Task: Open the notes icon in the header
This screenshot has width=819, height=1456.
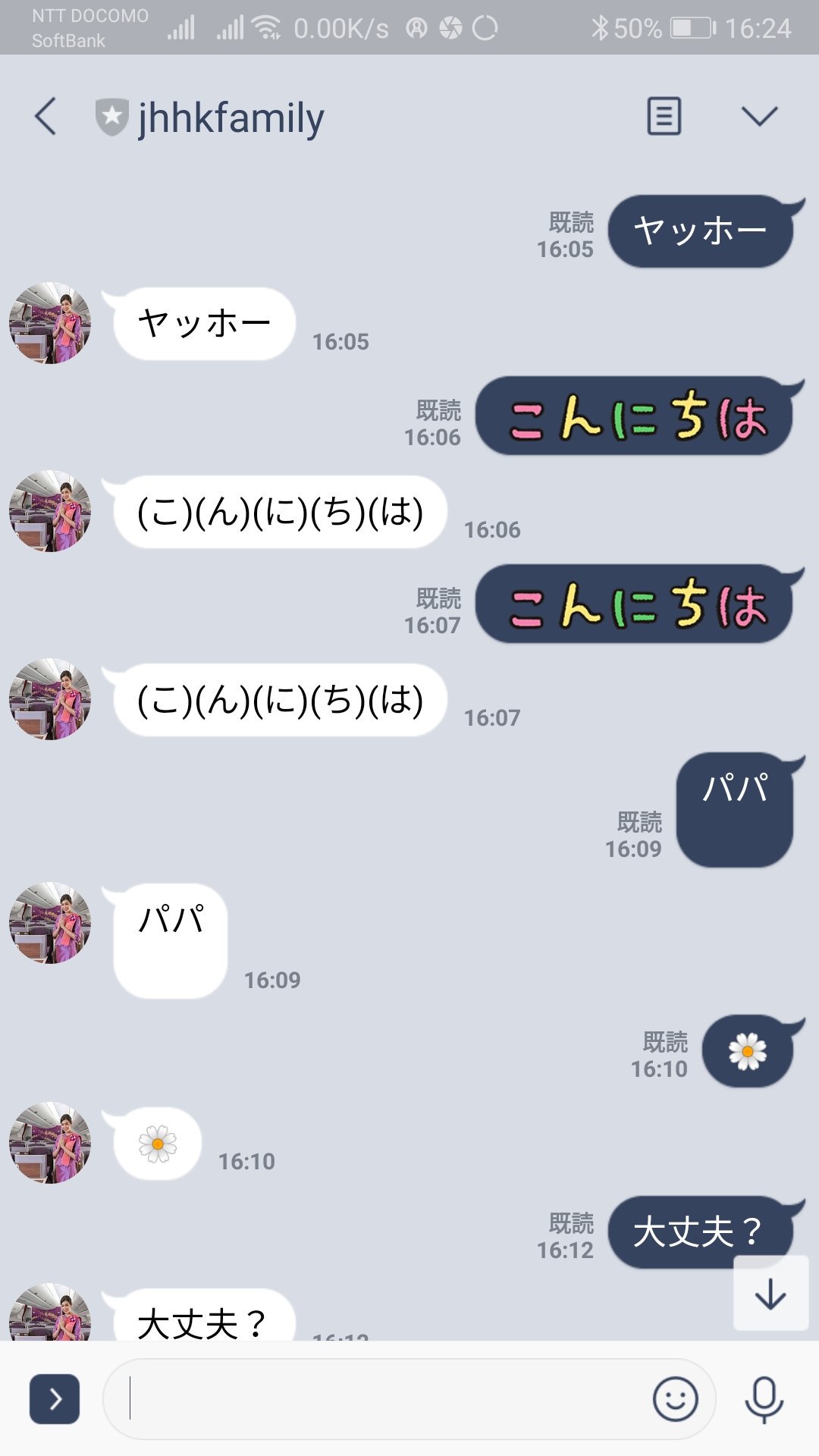Action: point(664,117)
